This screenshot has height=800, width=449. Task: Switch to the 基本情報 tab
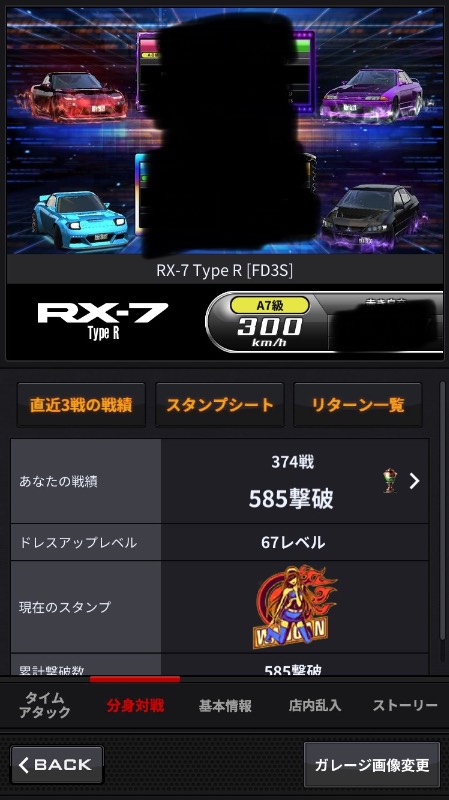tap(225, 706)
